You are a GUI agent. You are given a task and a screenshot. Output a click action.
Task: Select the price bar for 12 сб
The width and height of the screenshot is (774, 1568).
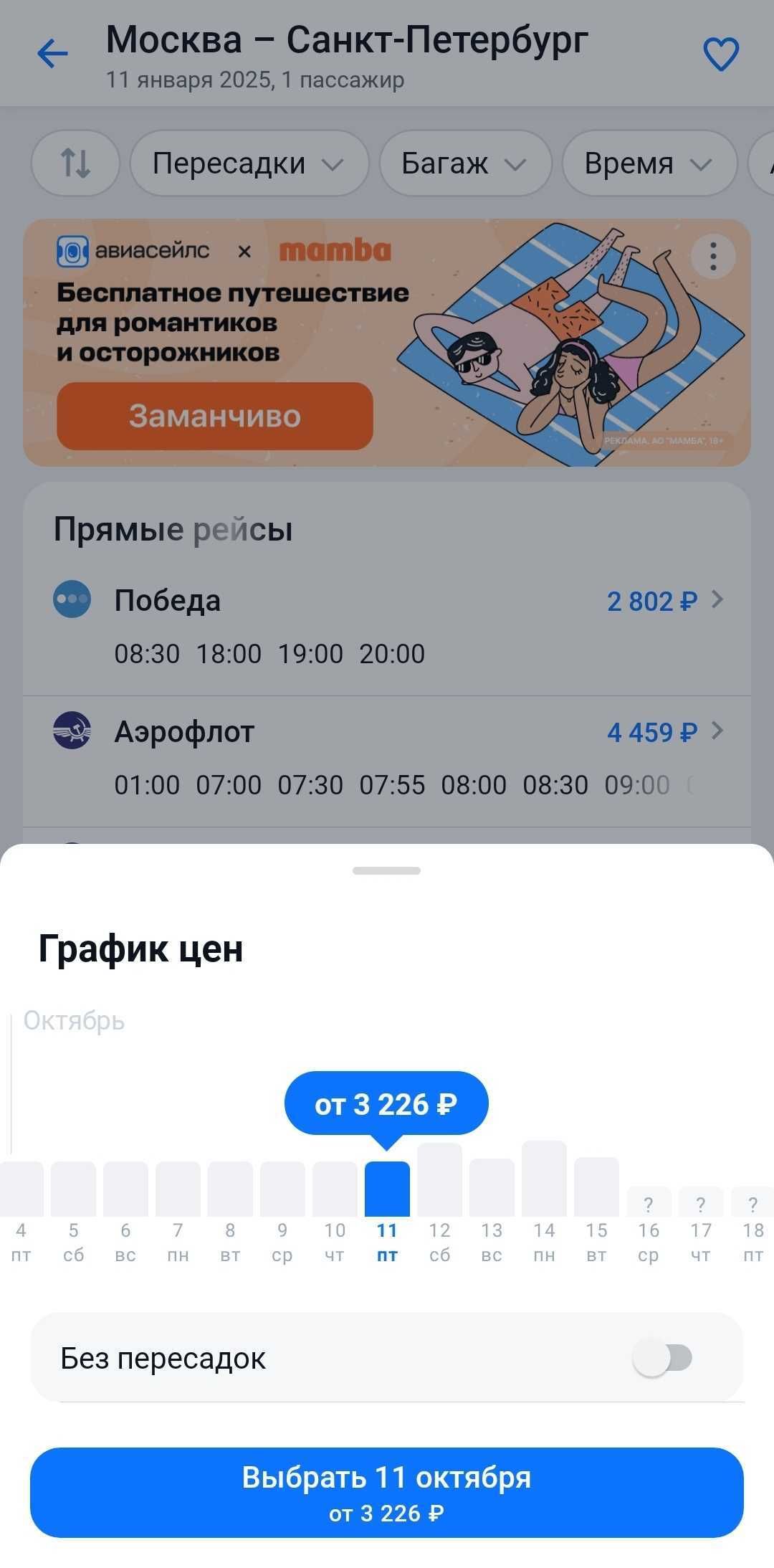[x=439, y=1180]
